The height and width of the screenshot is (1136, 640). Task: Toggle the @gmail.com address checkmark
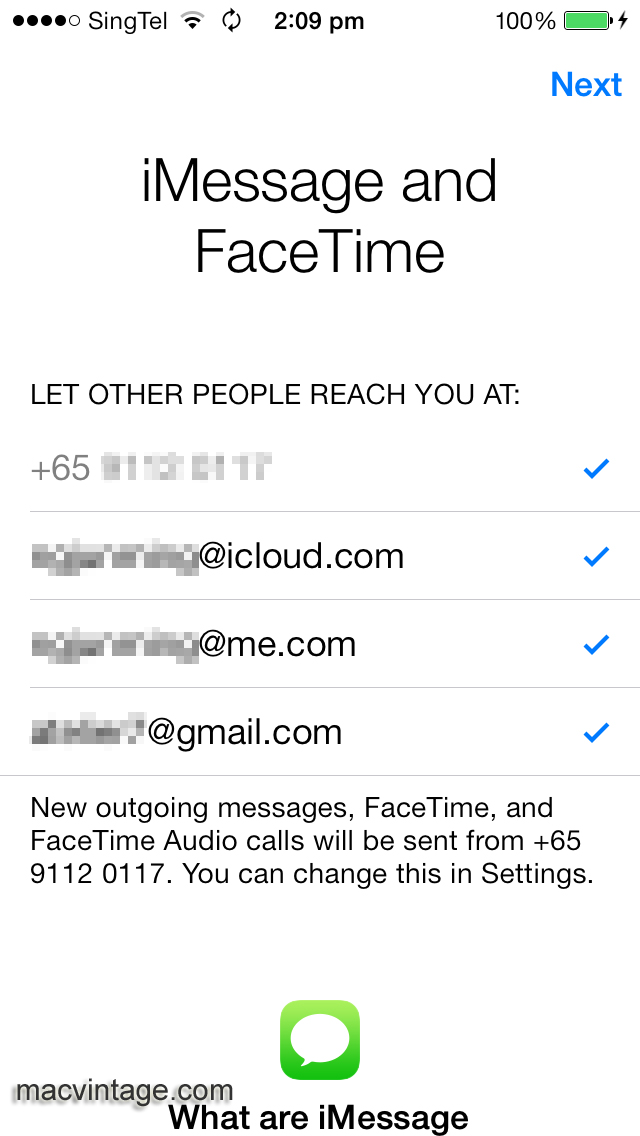(596, 733)
